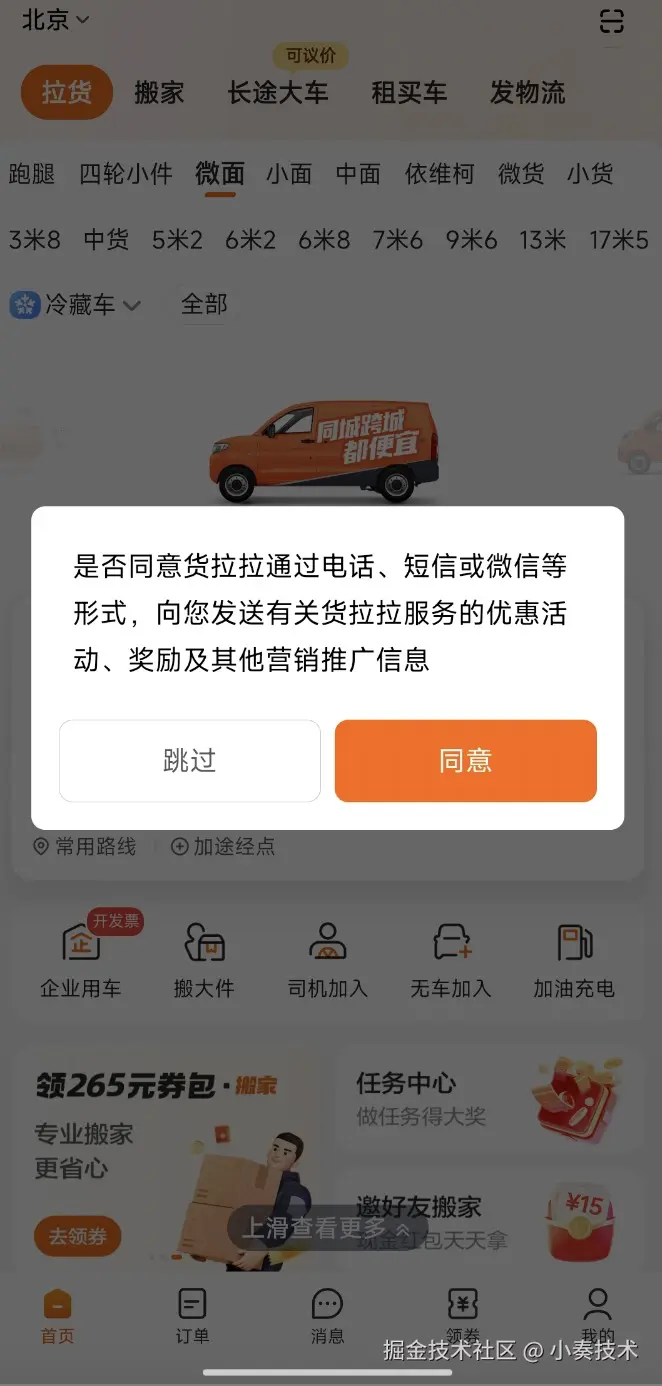Open 司机加入 entry

coord(327,961)
